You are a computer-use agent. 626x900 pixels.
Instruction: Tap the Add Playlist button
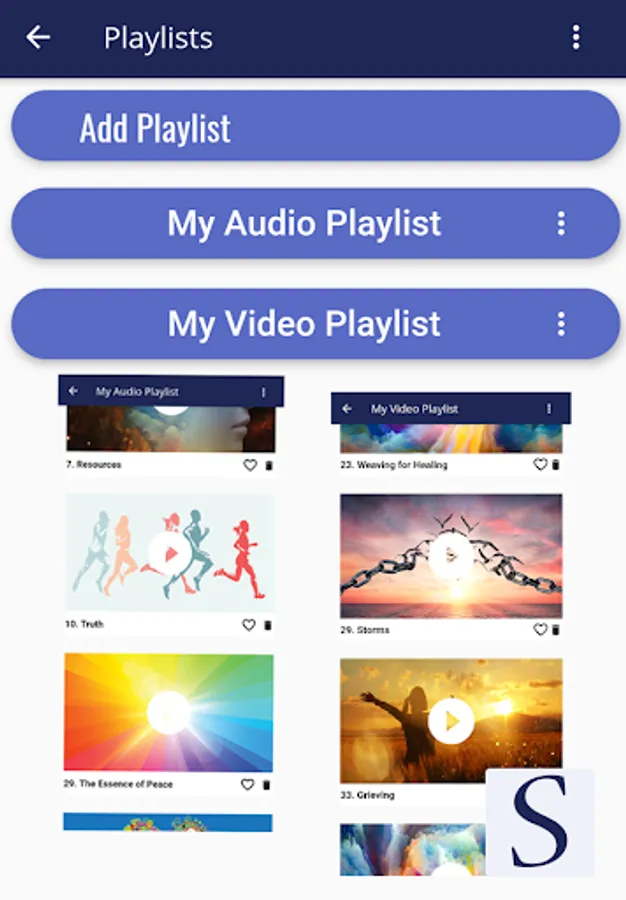(316, 126)
